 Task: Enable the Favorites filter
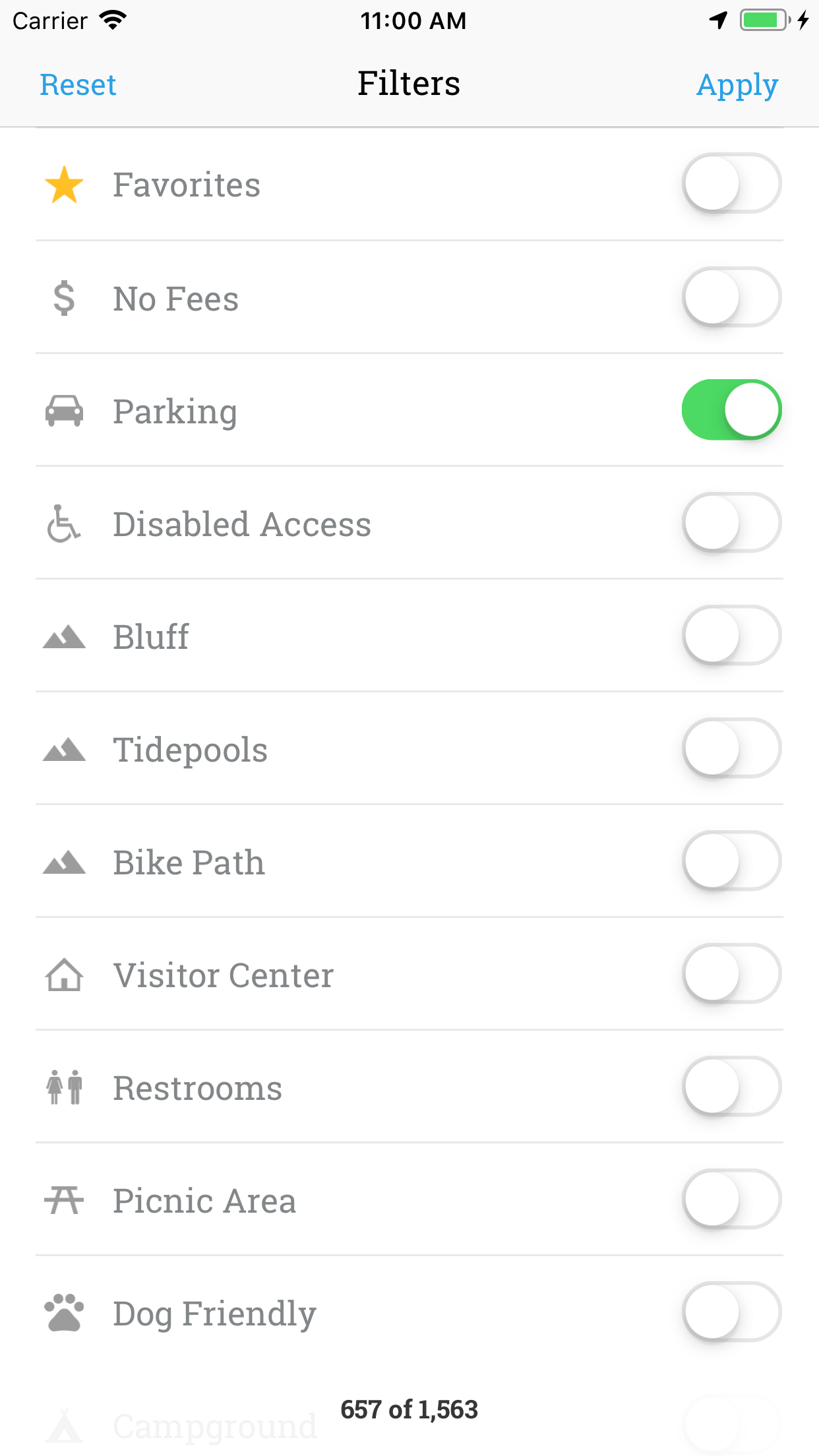click(x=731, y=183)
